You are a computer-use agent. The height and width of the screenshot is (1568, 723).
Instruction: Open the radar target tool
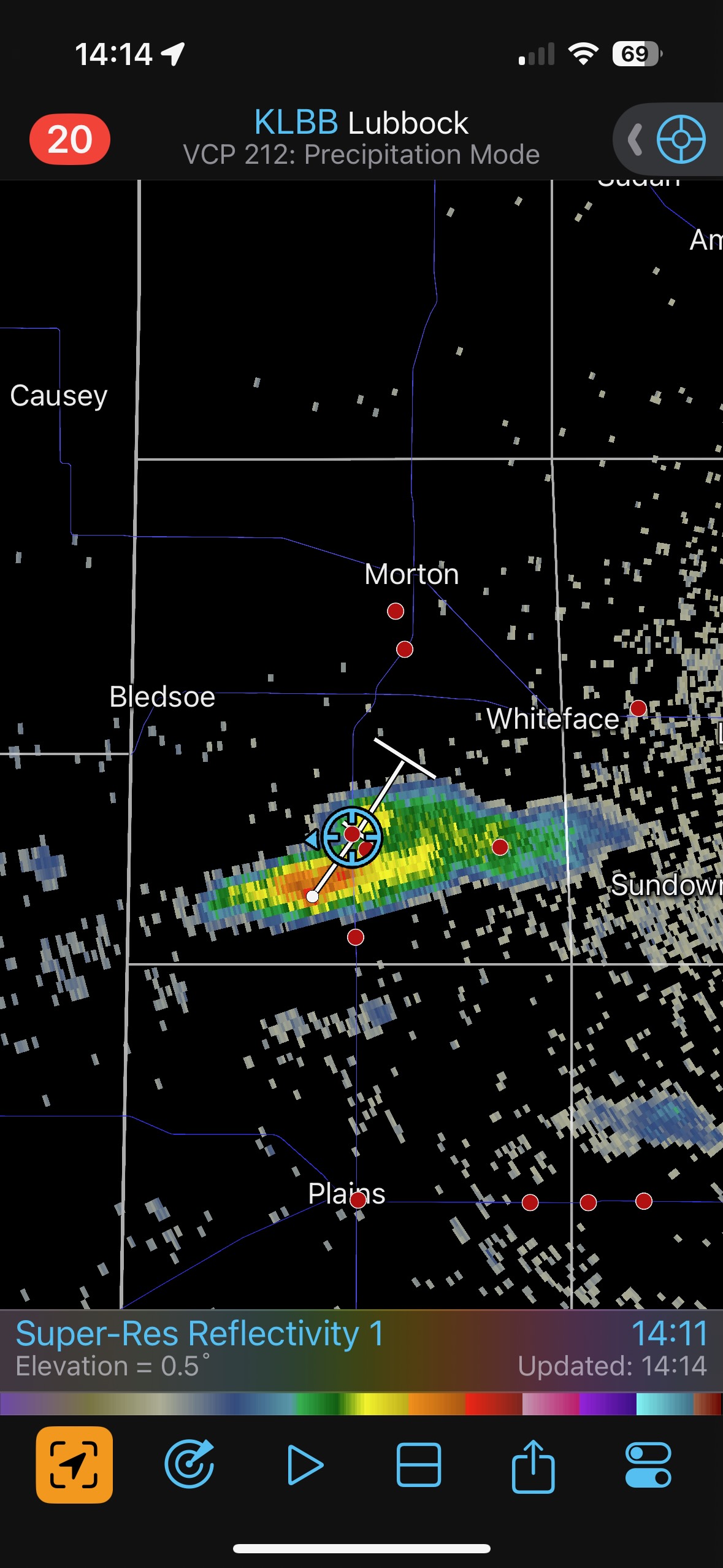[x=189, y=1464]
